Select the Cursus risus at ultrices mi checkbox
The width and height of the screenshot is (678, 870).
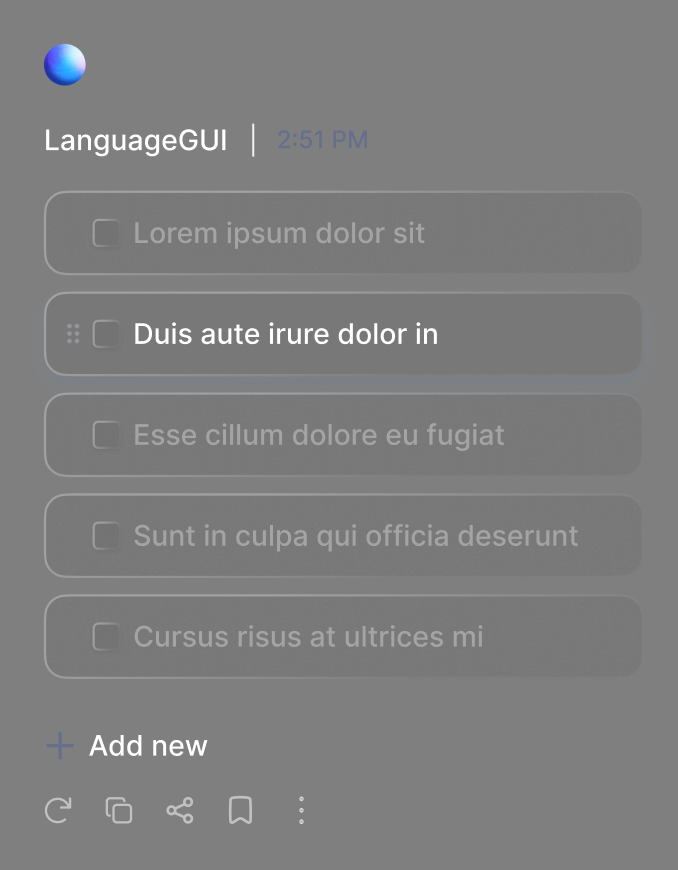106,637
